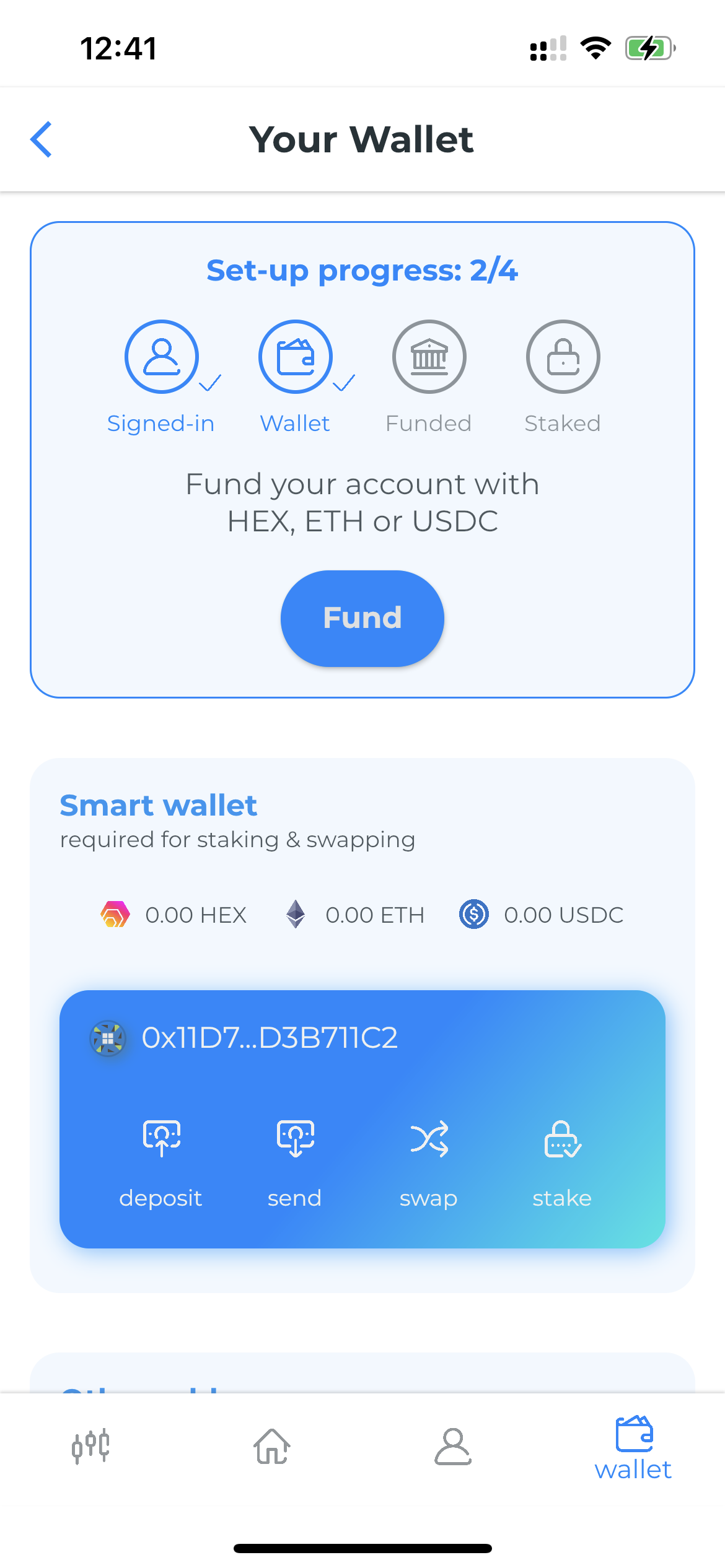The width and height of the screenshot is (725, 1568).
Task: Tap the HEX token icon
Action: coord(115,915)
